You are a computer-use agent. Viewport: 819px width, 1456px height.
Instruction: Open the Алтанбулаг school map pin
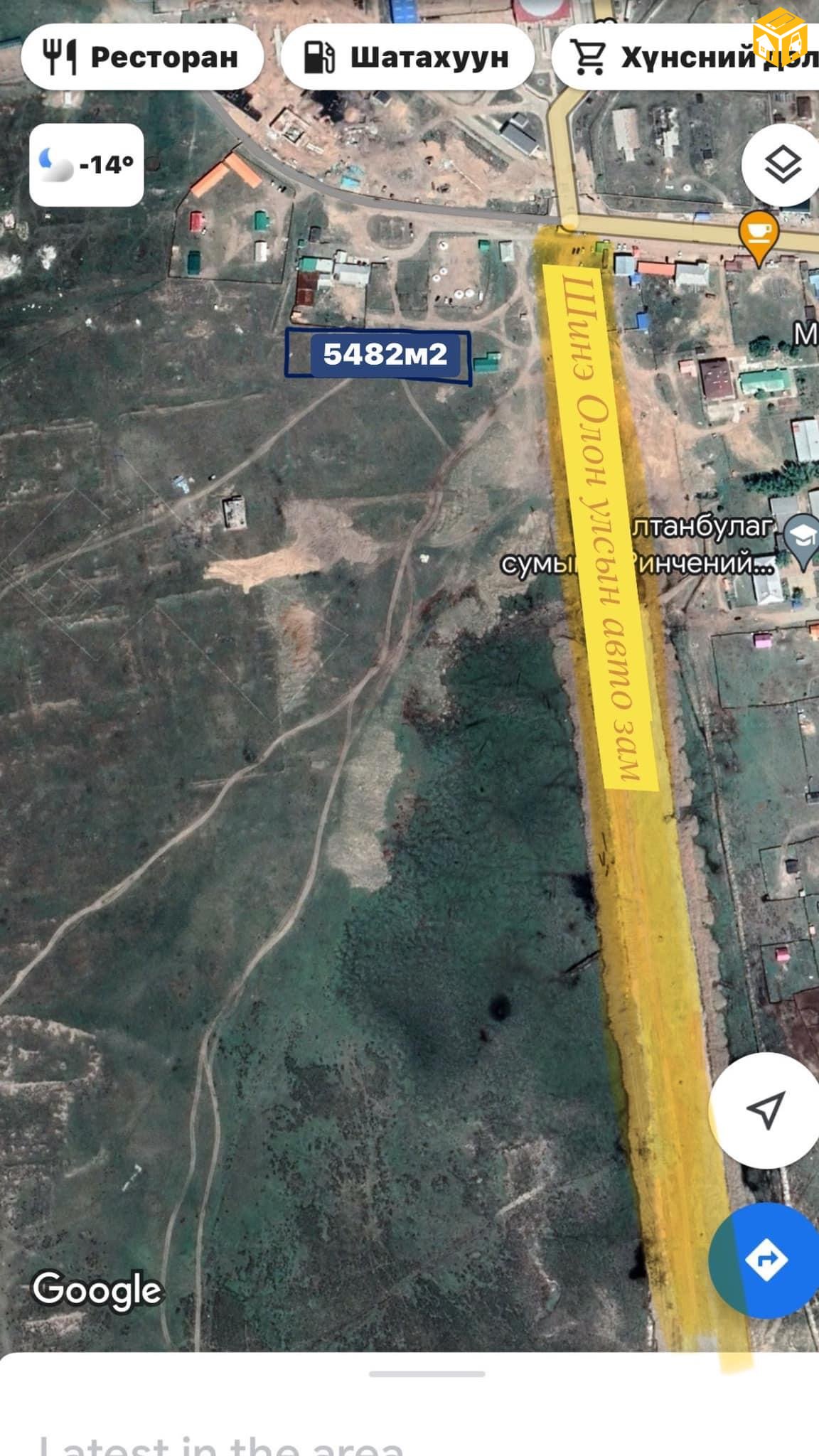pyautogui.click(x=803, y=540)
